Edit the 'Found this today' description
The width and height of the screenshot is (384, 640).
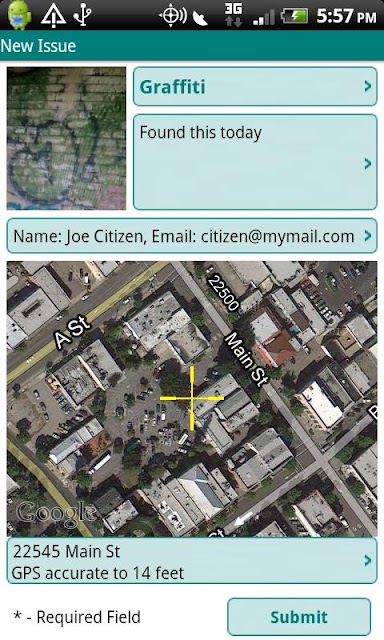255,162
